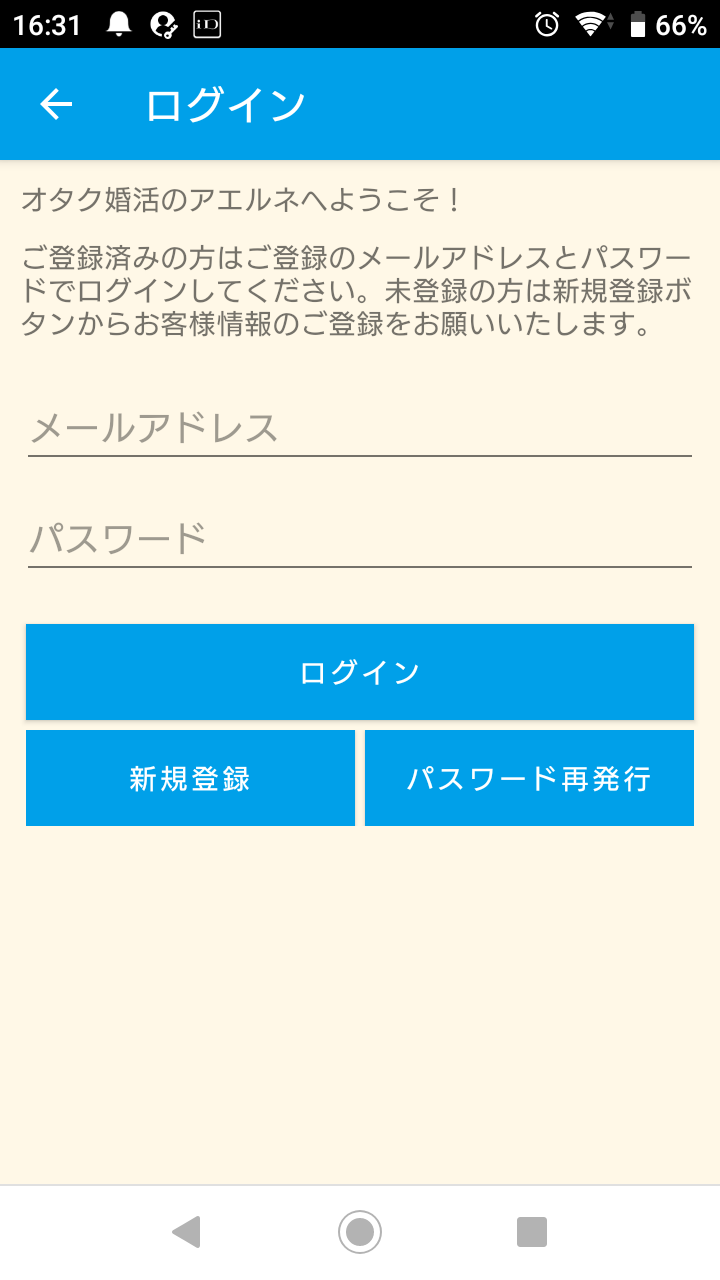Open recent apps from the navigation bar
Screen dimensions: 720x1280
532,1232
